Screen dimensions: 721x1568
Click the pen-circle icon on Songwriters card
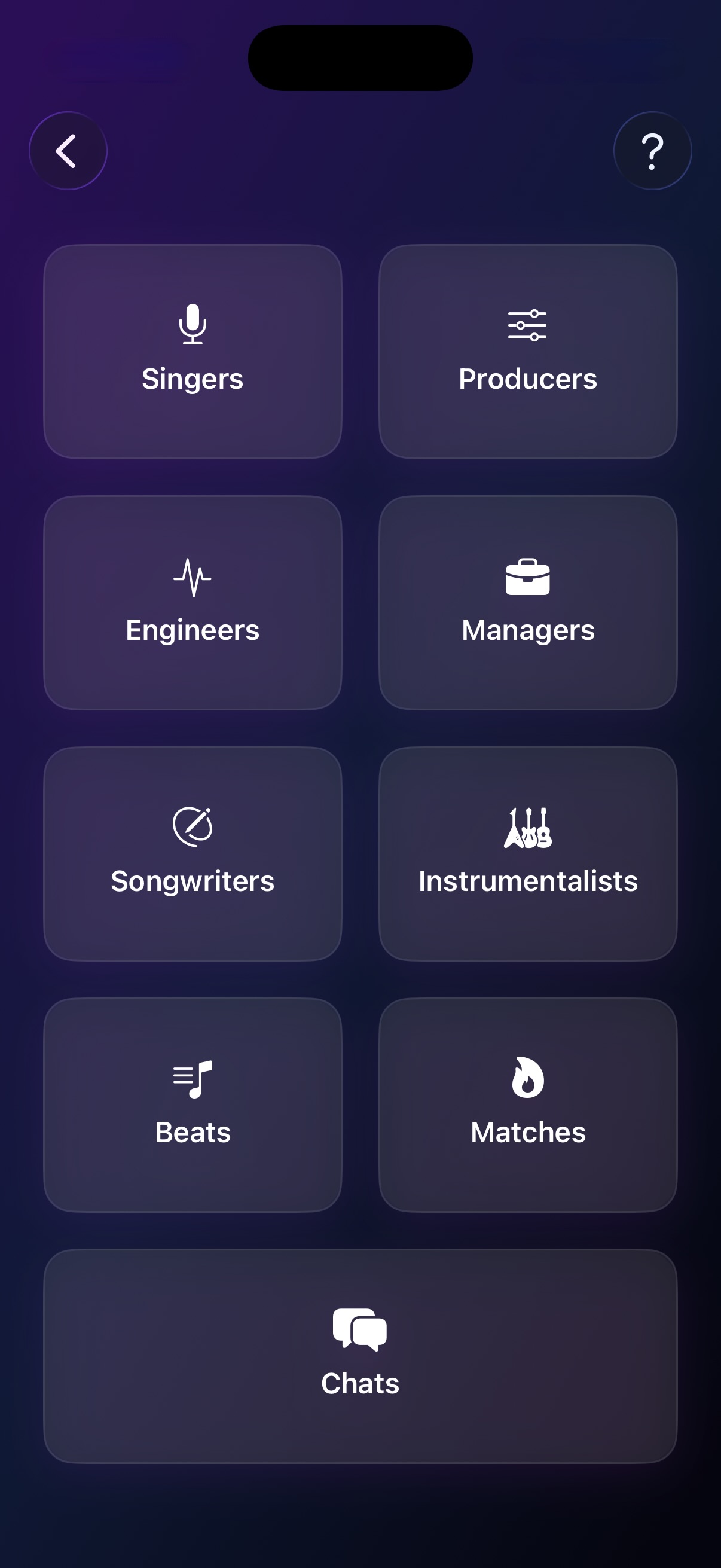point(193,826)
